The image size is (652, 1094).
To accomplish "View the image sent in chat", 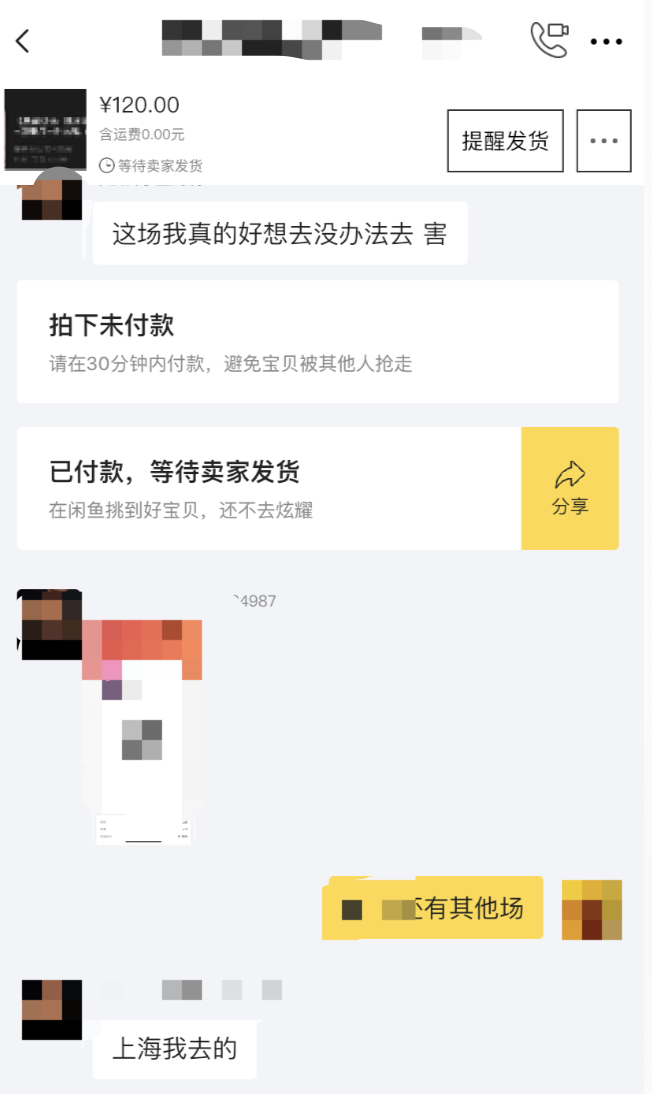I will point(142,730).
